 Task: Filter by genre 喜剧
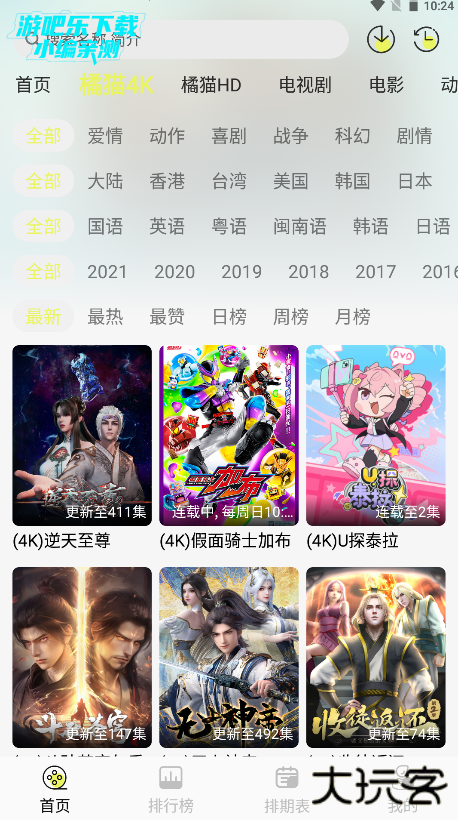coord(229,136)
